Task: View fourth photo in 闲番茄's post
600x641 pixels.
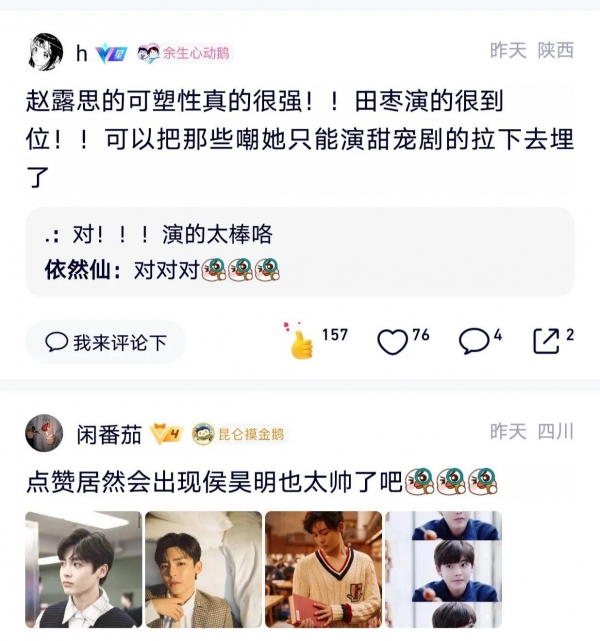Action: click(443, 570)
